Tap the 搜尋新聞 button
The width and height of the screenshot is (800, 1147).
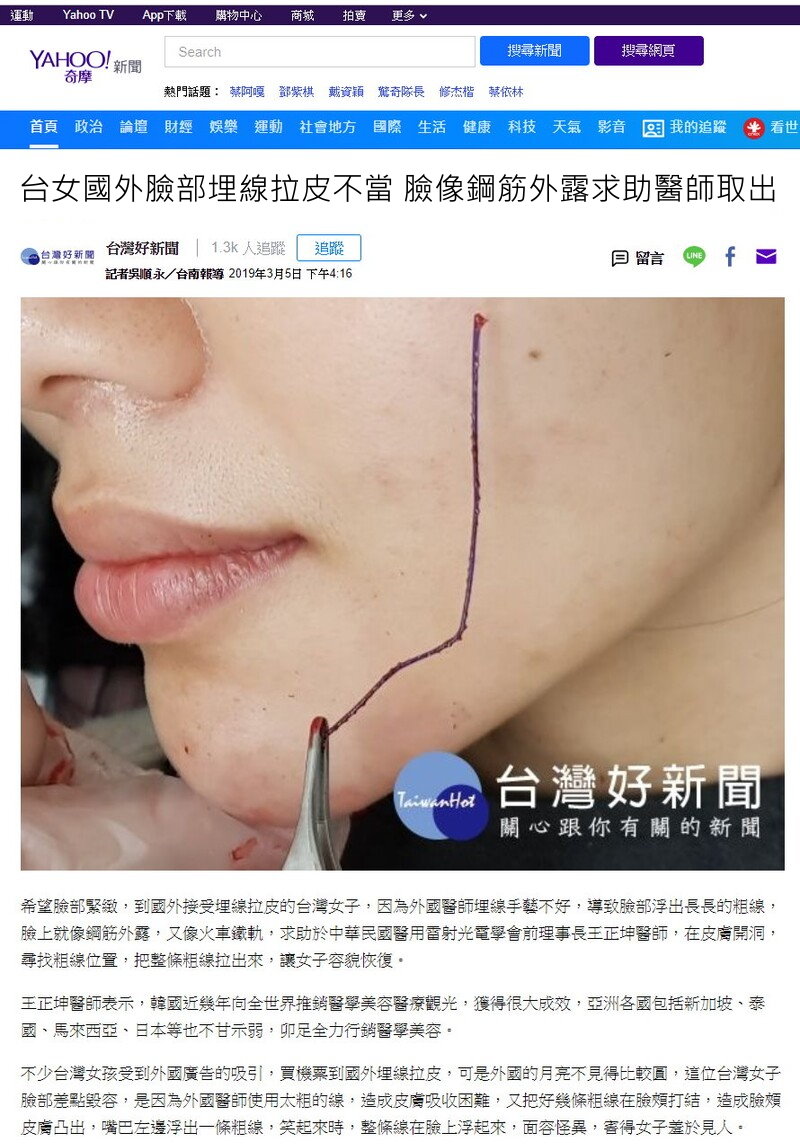click(x=534, y=51)
